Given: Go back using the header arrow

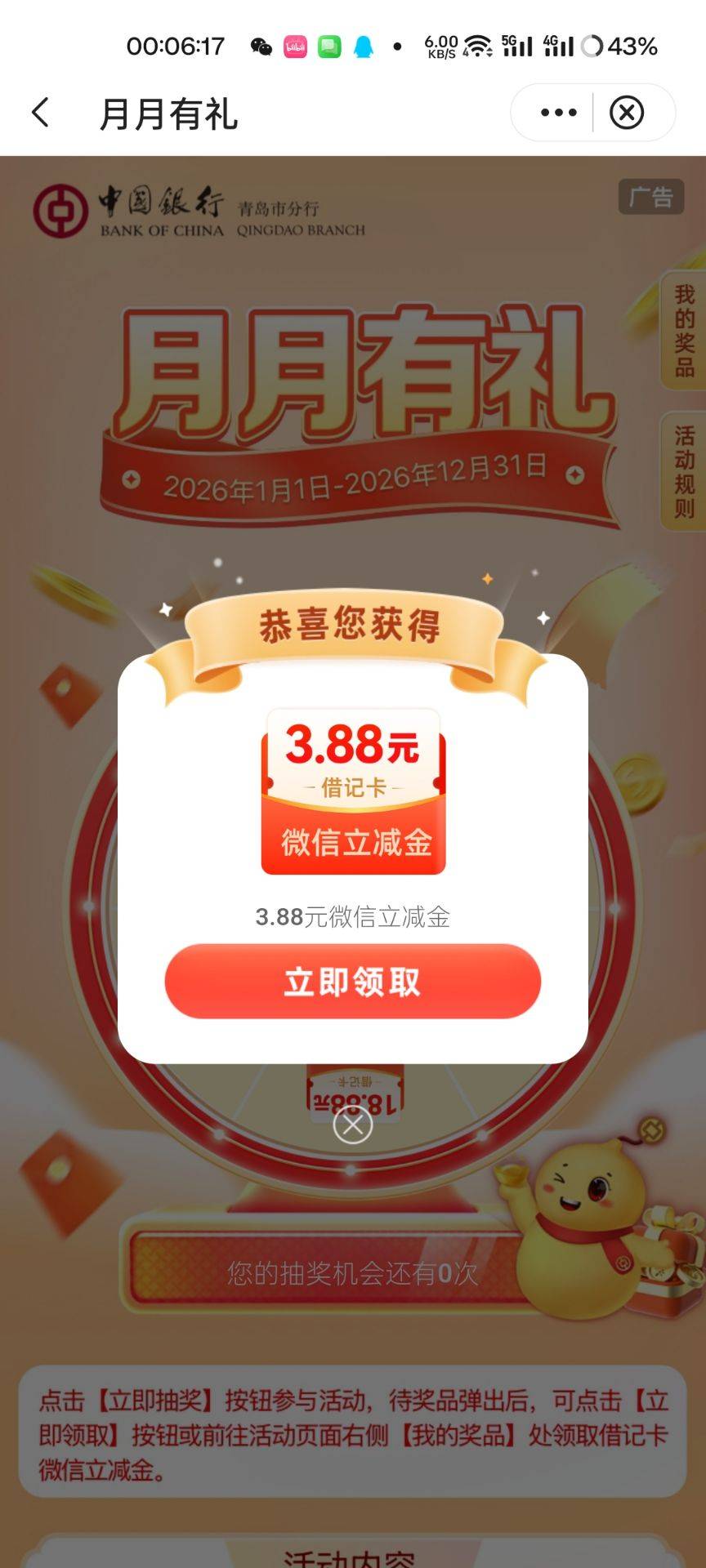Looking at the screenshot, I should pos(41,113).
